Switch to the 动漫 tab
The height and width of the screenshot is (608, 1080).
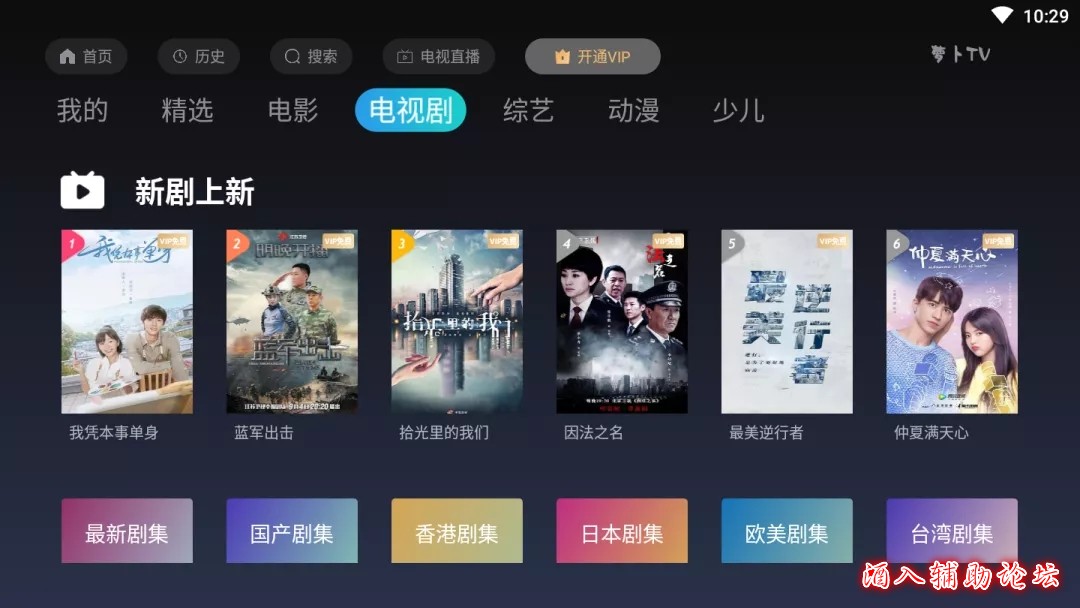tap(633, 110)
